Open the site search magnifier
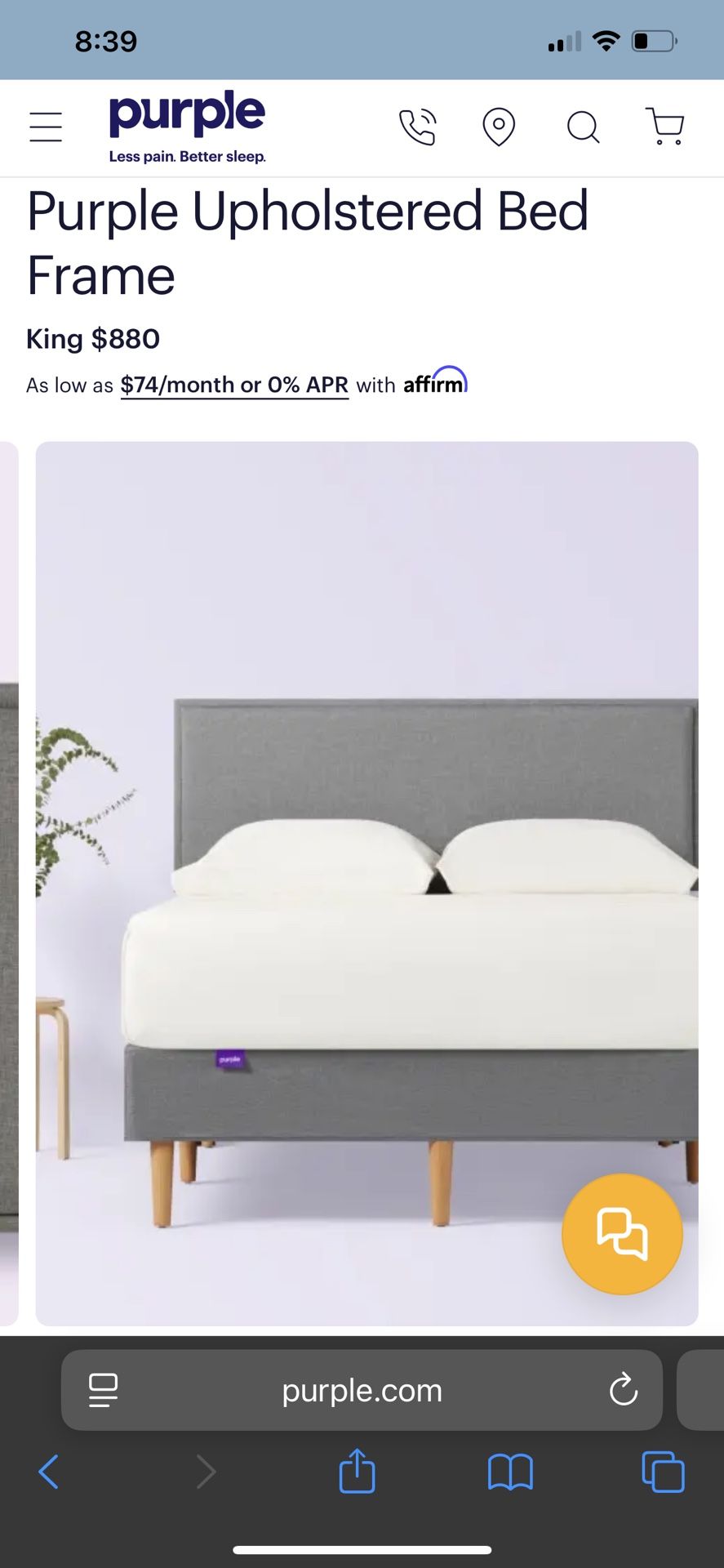This screenshot has height=1568, width=724. (583, 127)
